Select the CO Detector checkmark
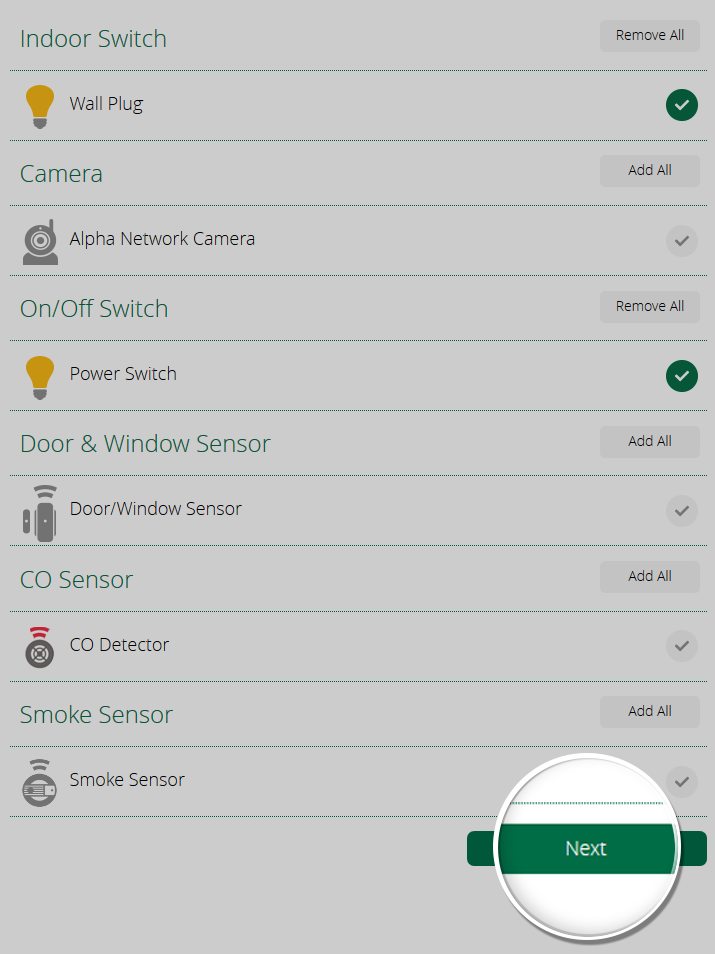Viewport: 715px width, 954px height. [681, 646]
